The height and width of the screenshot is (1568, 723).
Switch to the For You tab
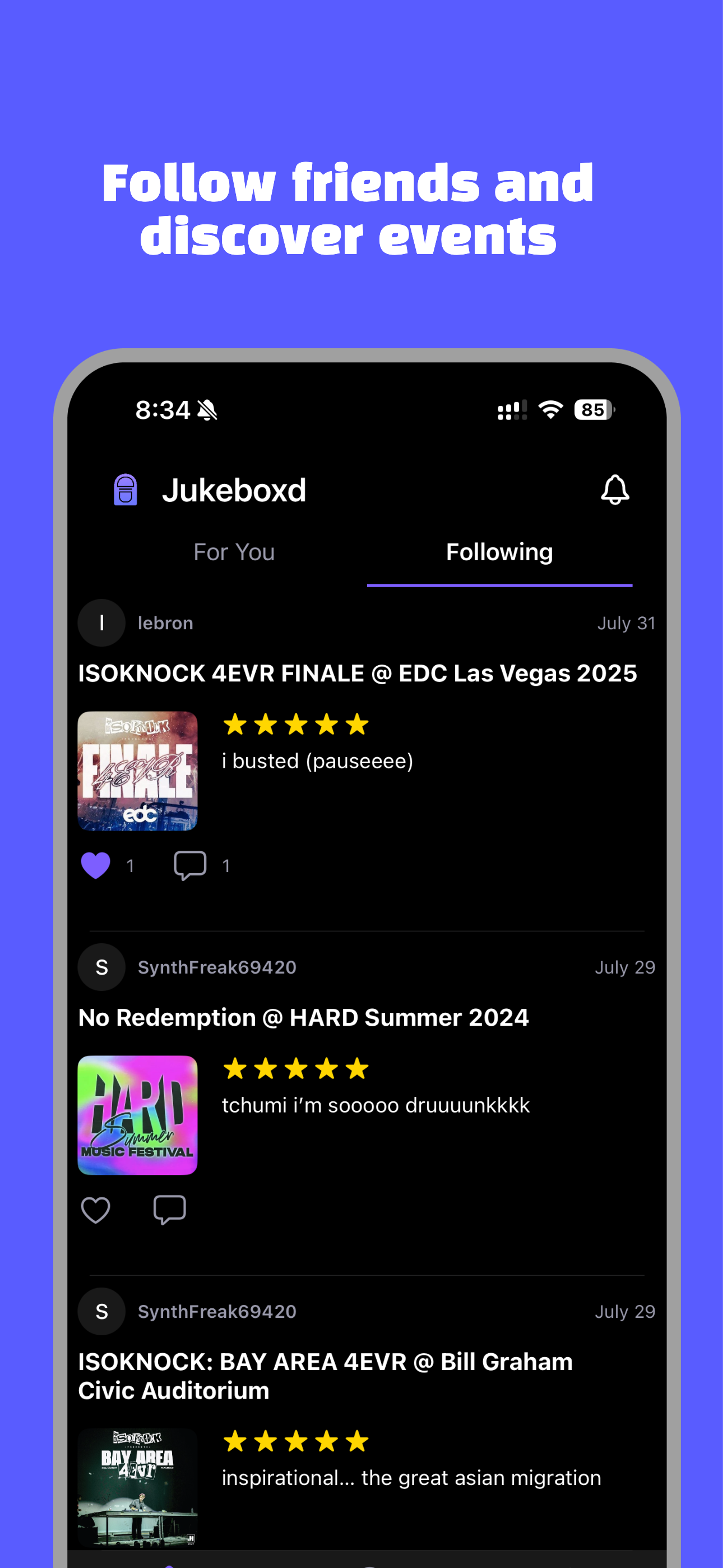coord(234,552)
